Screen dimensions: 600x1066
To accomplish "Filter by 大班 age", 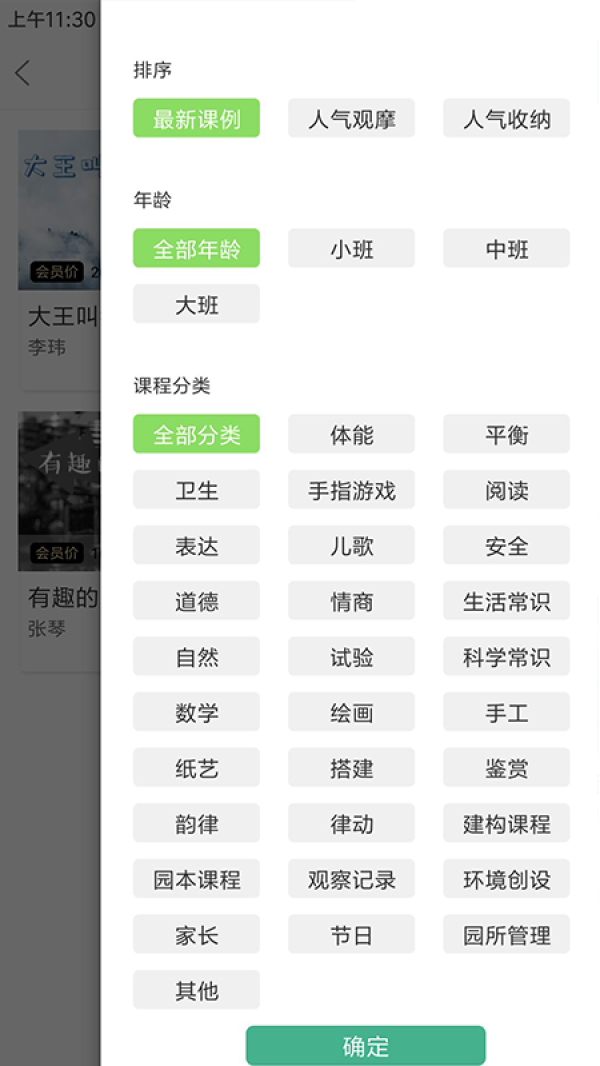I will click(196, 304).
